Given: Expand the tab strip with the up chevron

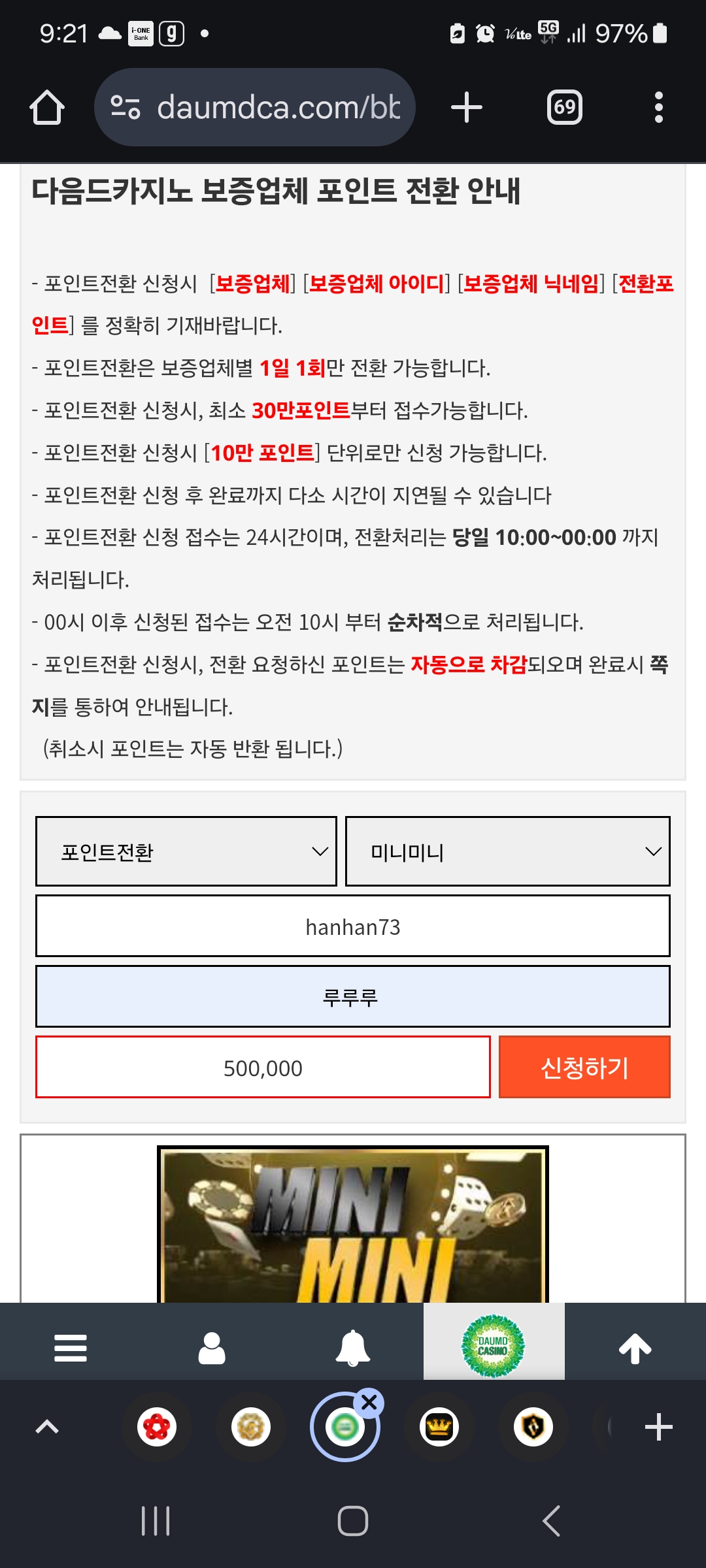Looking at the screenshot, I should coord(47,1427).
